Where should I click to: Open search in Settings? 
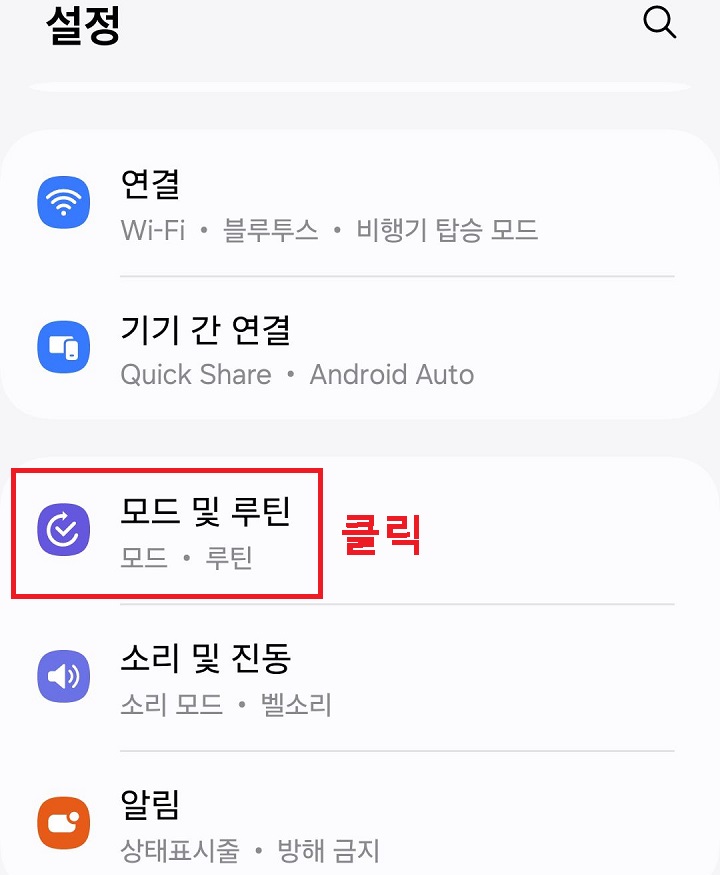click(660, 22)
